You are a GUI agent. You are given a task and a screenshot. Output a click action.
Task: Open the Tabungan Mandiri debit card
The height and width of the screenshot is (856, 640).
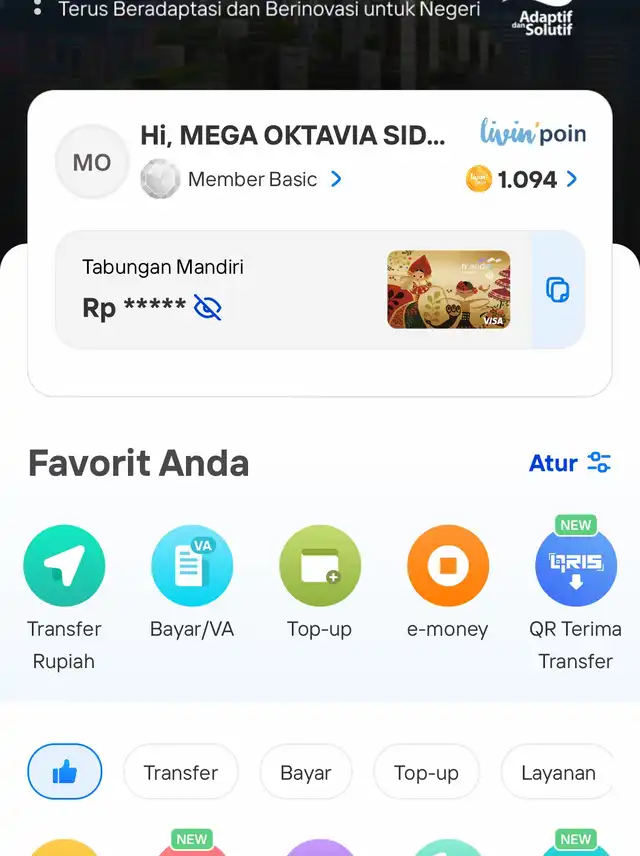click(449, 289)
